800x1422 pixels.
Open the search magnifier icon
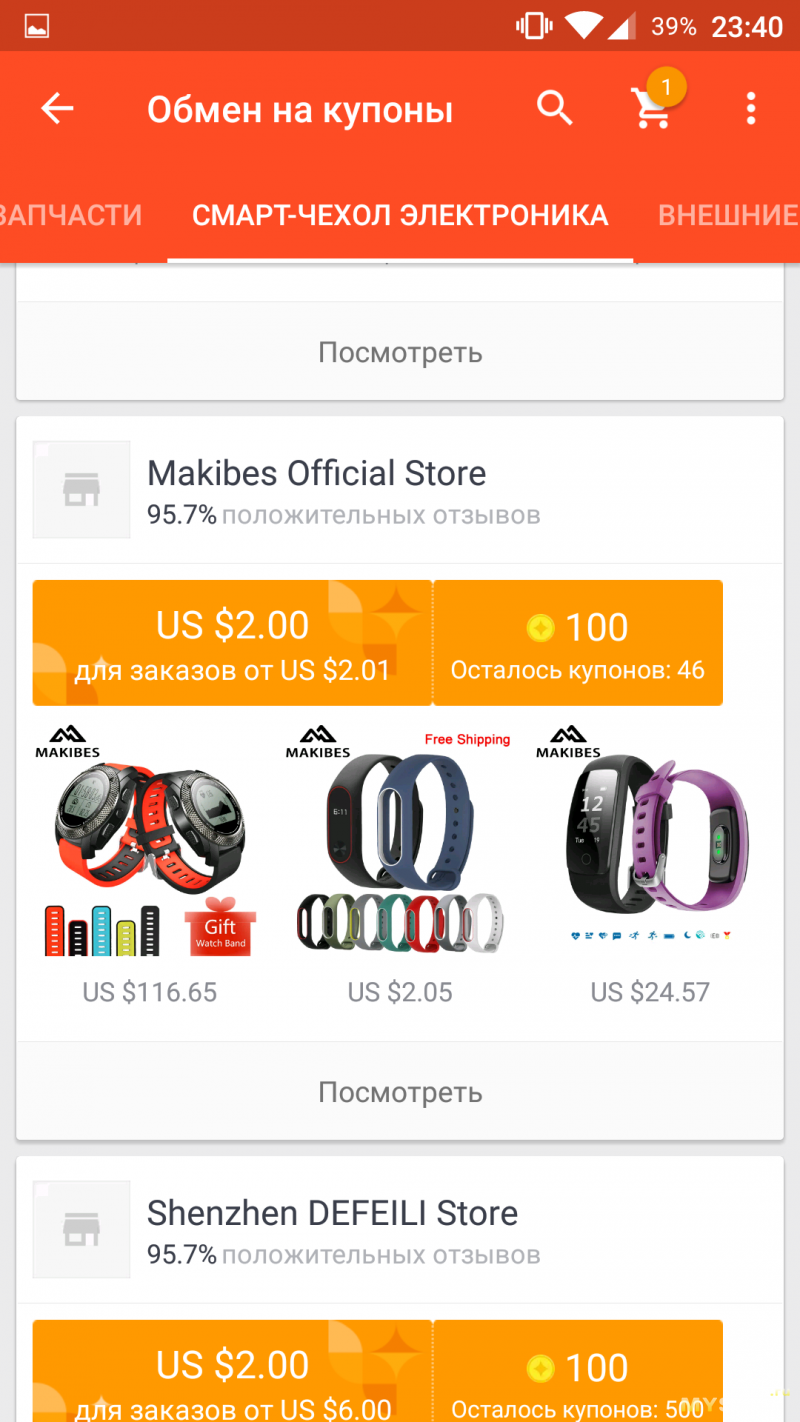click(554, 107)
